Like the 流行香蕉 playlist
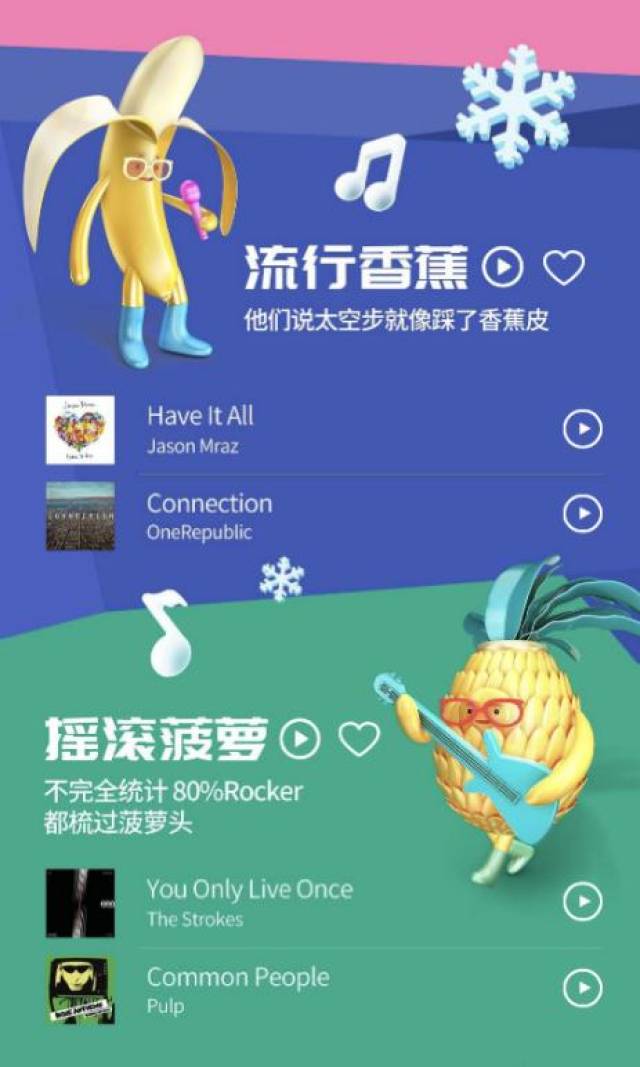 pyautogui.click(x=564, y=268)
